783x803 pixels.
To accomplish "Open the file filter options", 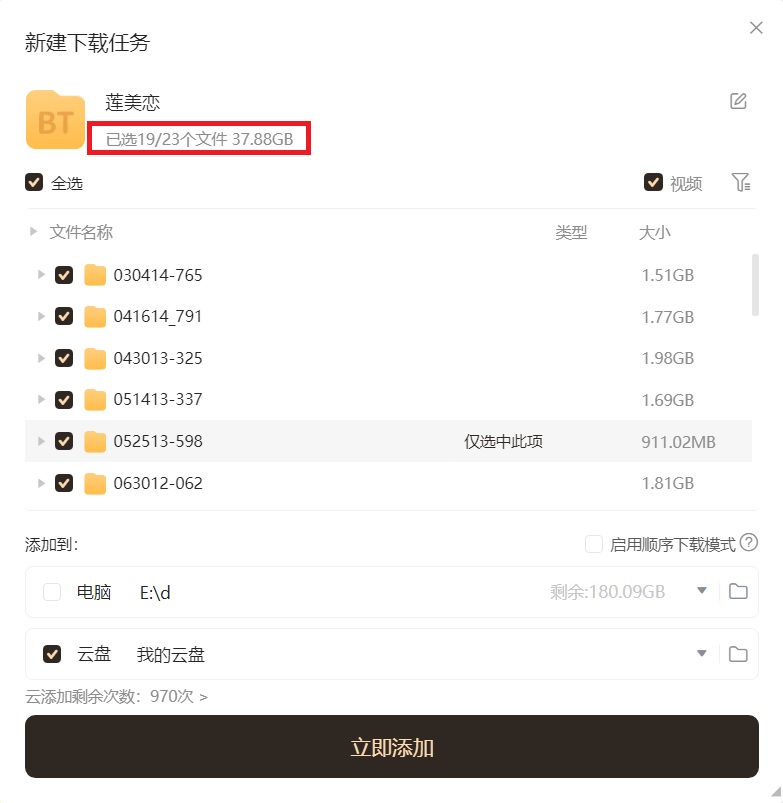I will pyautogui.click(x=740, y=182).
